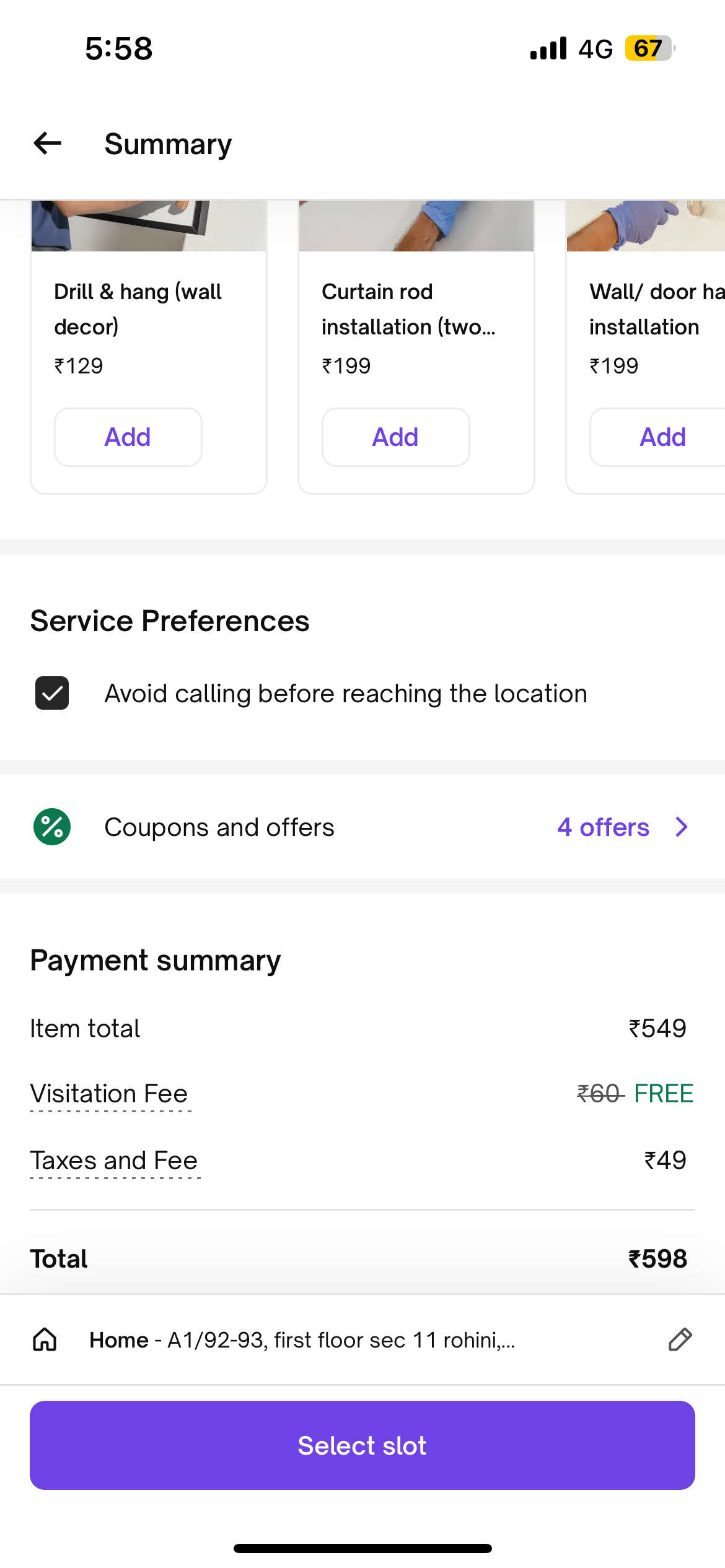This screenshot has width=725, height=1568.
Task: Open the Drill & hang card
Action: pos(139,310)
